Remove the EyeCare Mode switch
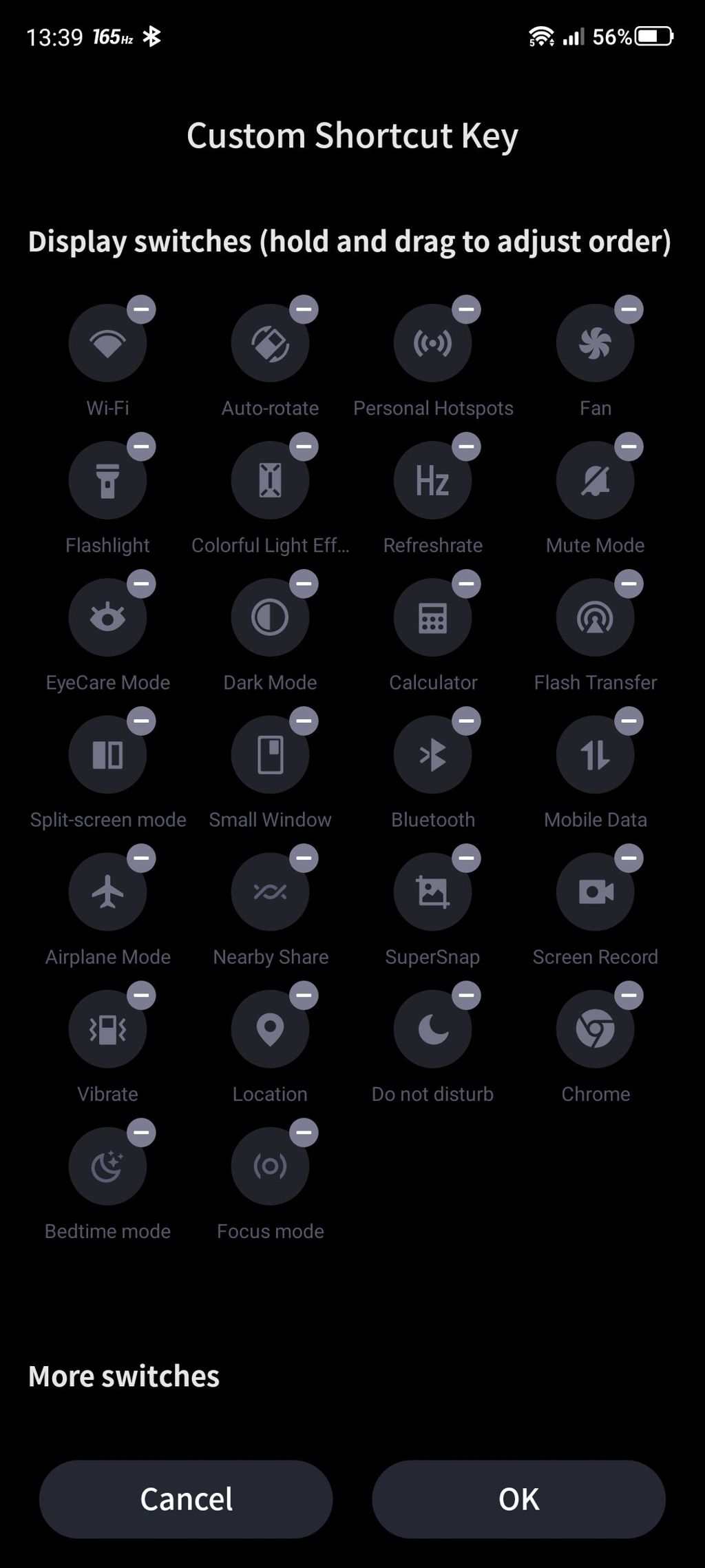 141,584
